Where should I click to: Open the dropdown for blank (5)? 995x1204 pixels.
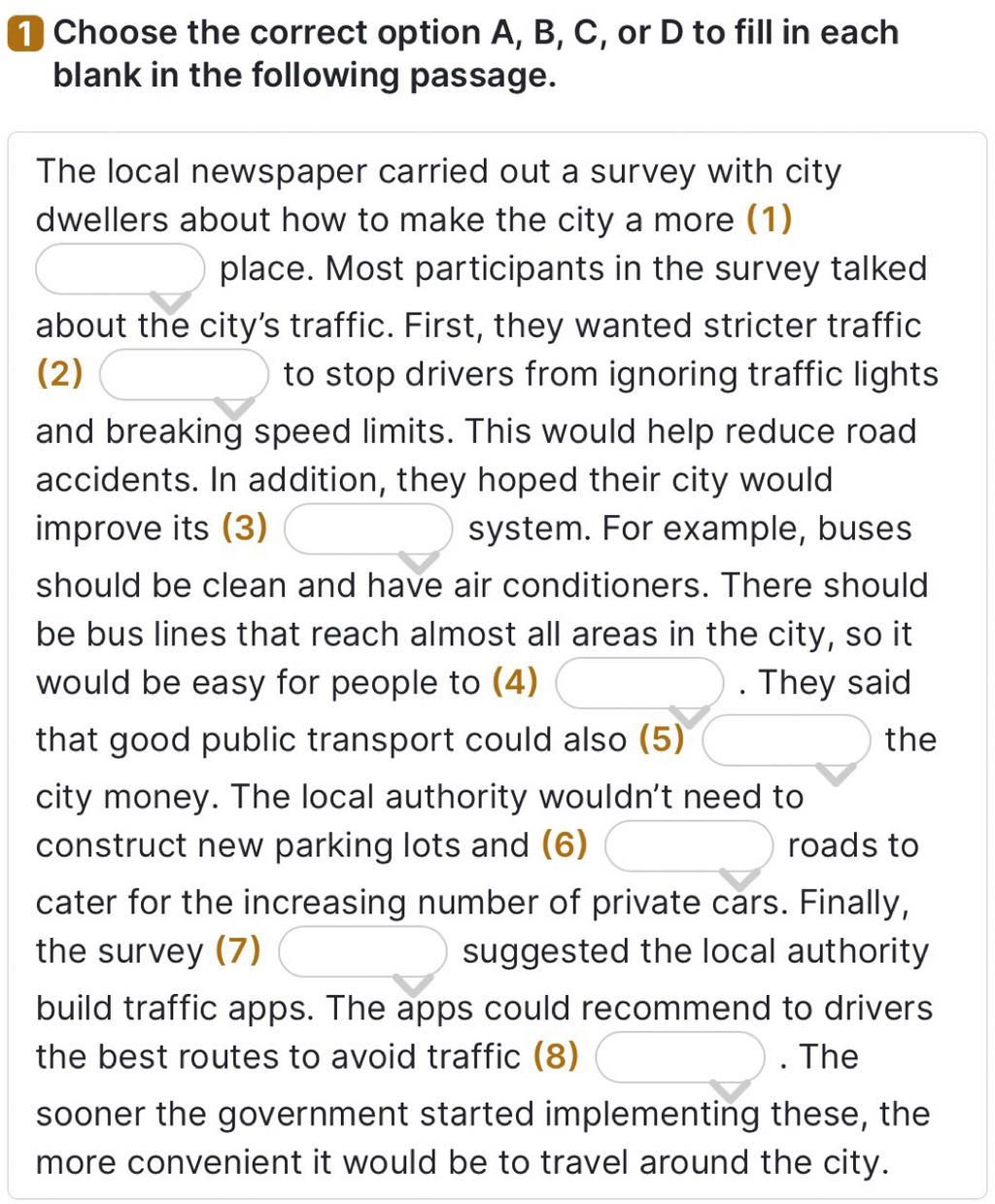(785, 740)
